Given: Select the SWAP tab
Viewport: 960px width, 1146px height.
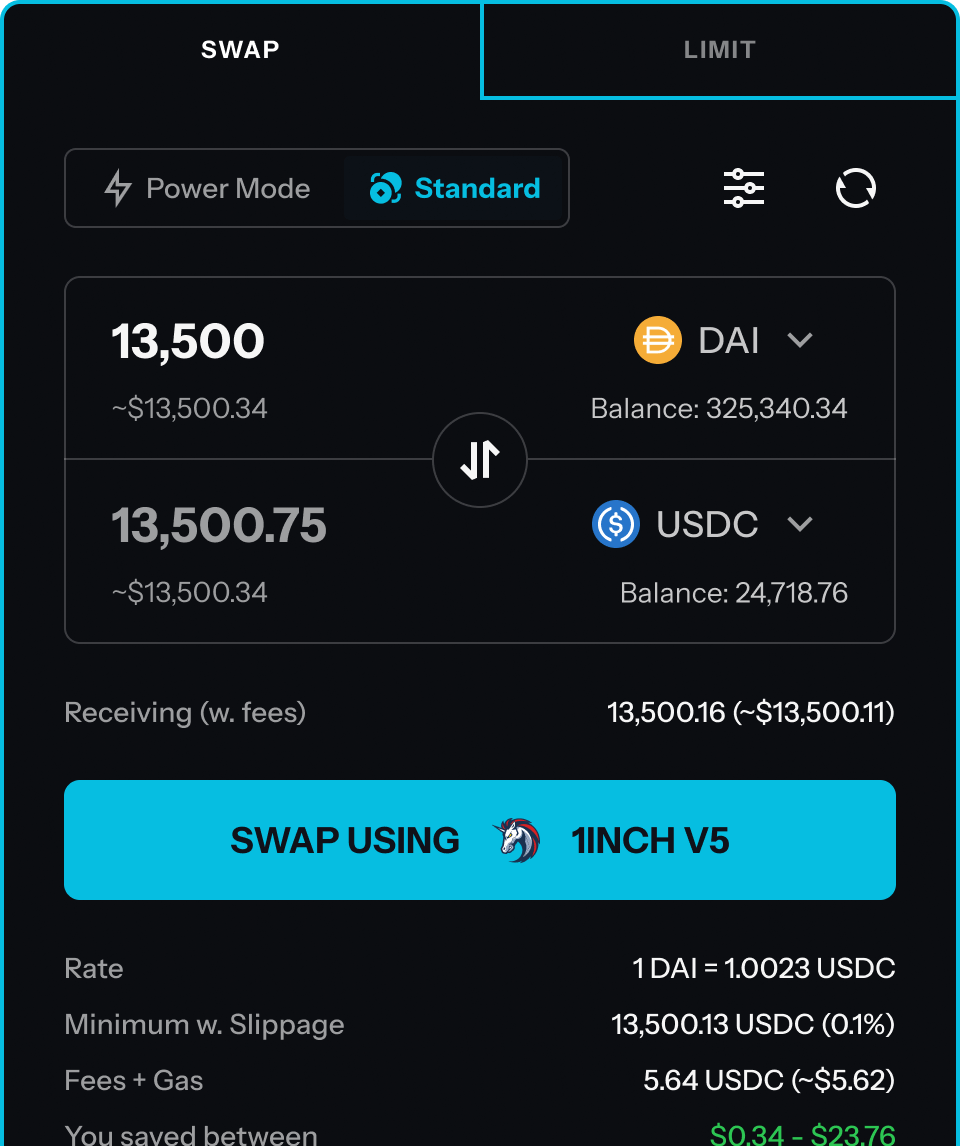Looking at the screenshot, I should 240,50.
